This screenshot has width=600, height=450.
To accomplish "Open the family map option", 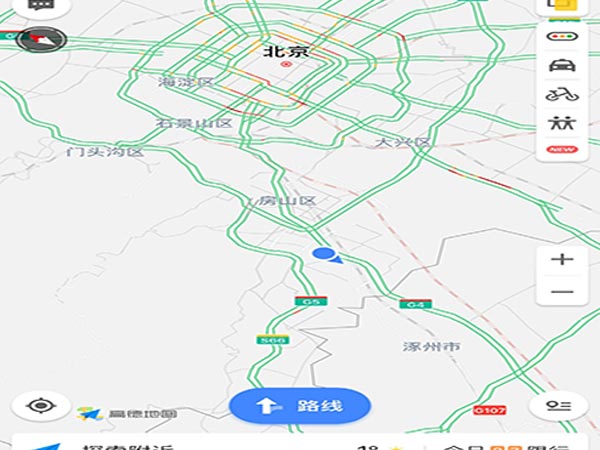I will (563, 124).
